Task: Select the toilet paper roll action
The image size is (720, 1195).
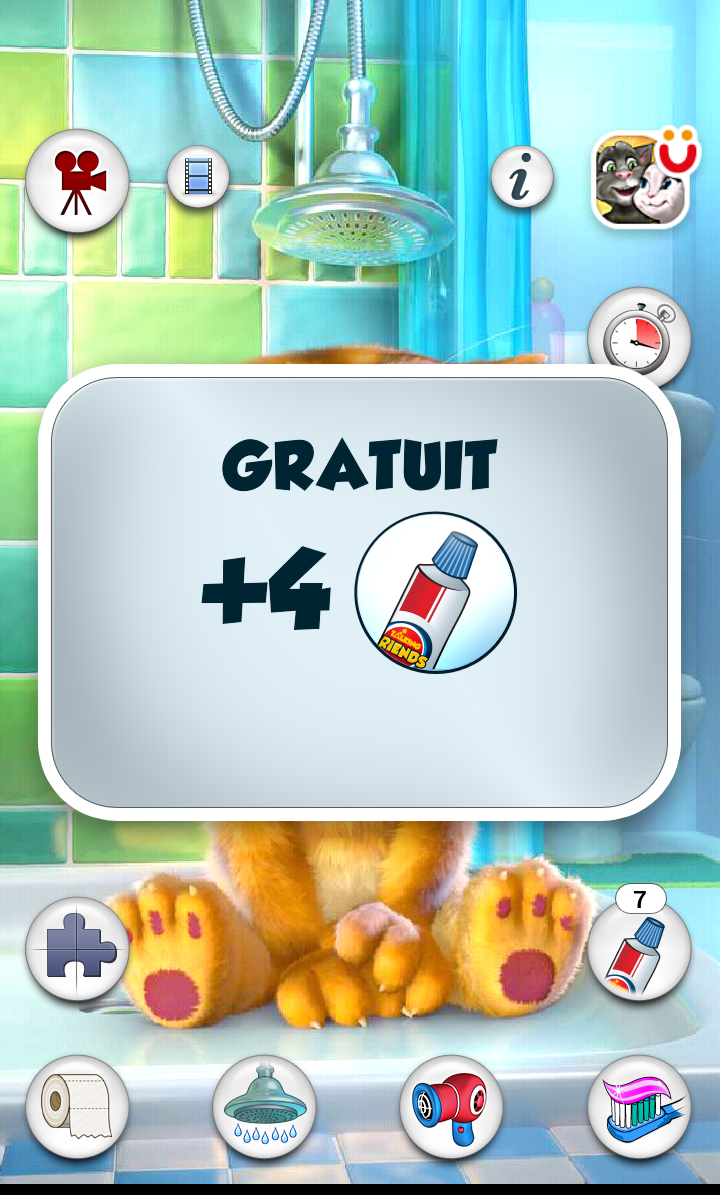Action: click(x=77, y=1106)
